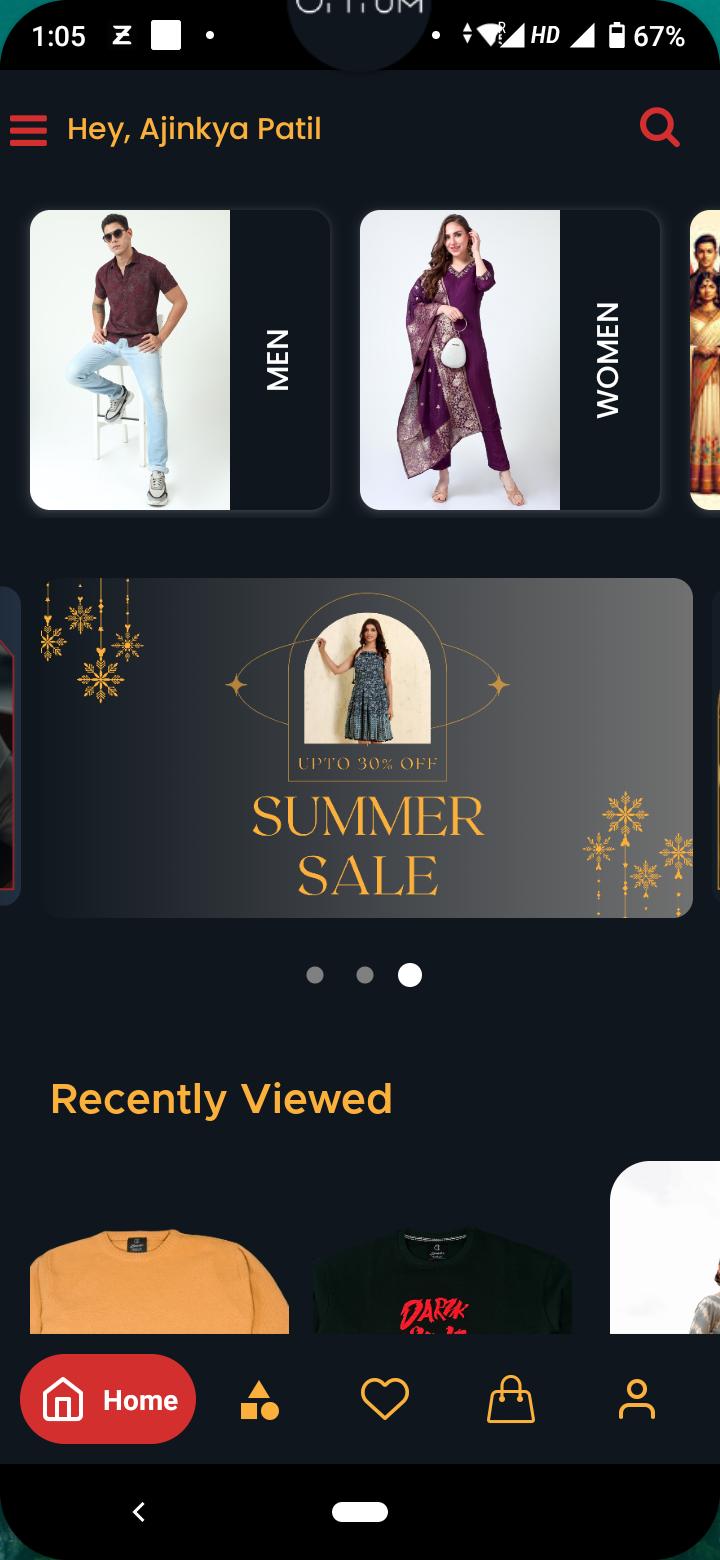
Task: Open the search icon
Action: (660, 128)
